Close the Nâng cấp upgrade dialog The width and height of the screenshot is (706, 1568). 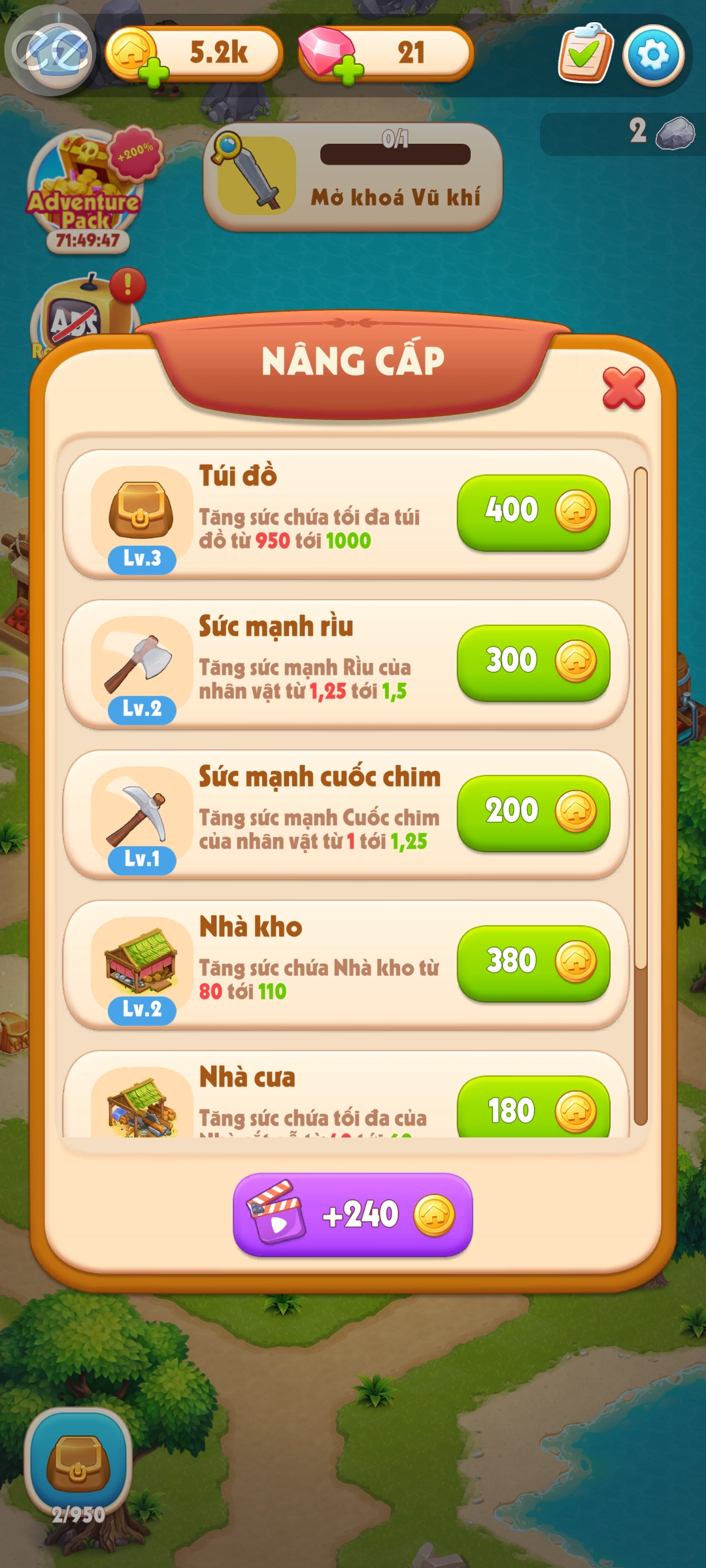[623, 388]
